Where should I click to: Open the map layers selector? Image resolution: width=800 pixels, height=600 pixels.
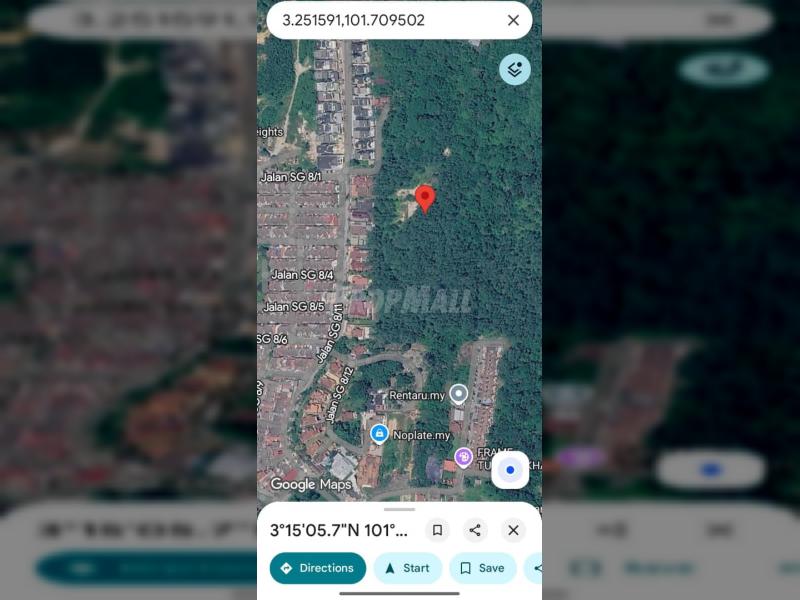[x=515, y=69]
